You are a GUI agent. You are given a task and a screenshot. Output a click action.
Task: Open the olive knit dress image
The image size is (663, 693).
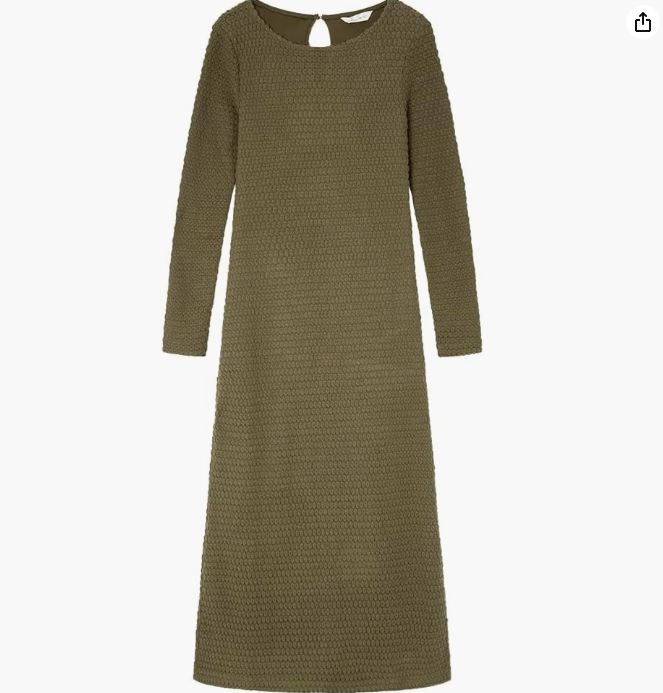(322, 350)
